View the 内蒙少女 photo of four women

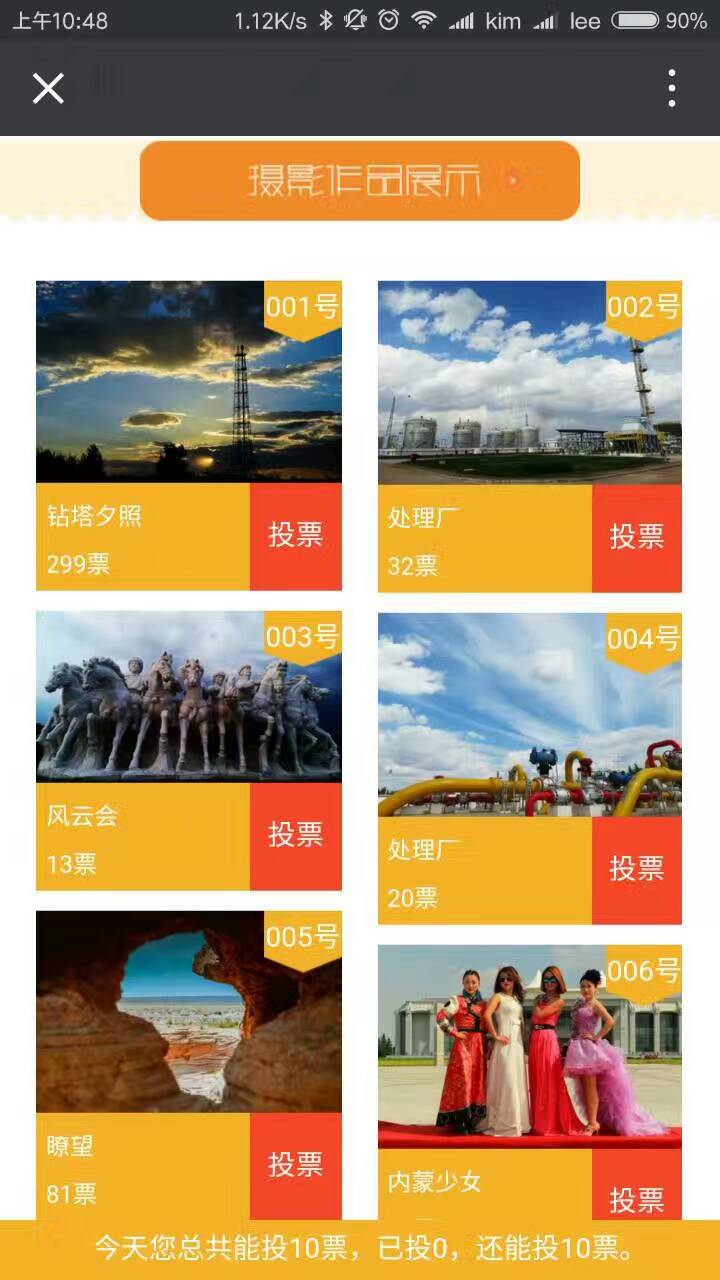(x=530, y=1046)
